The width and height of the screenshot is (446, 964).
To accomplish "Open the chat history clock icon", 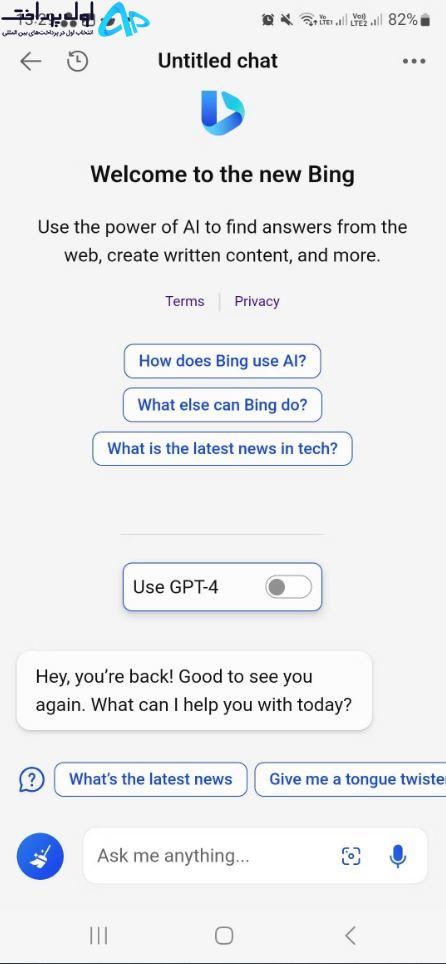I will tap(78, 61).
